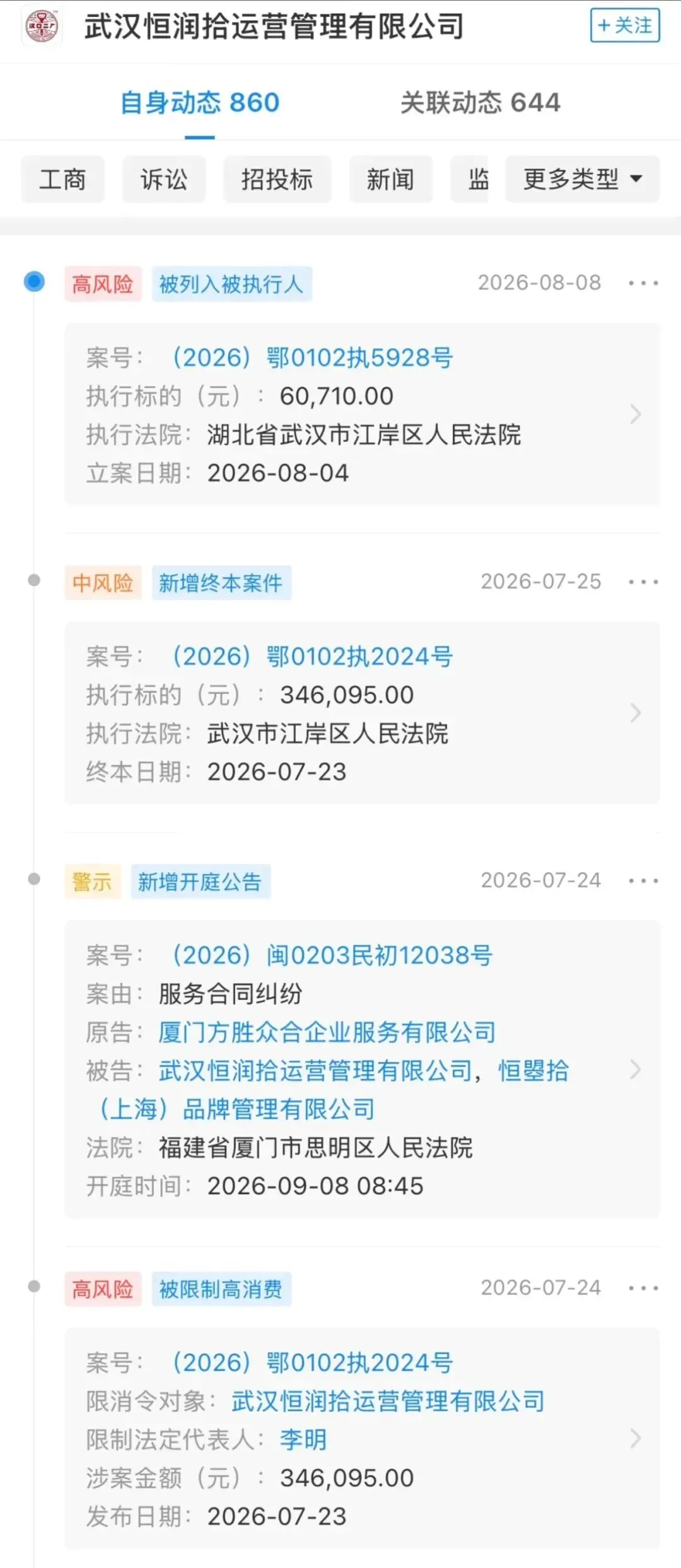This screenshot has width=681, height=1568.
Task: Filter by the partially visible 监 chip
Action: pyautogui.click(x=470, y=180)
